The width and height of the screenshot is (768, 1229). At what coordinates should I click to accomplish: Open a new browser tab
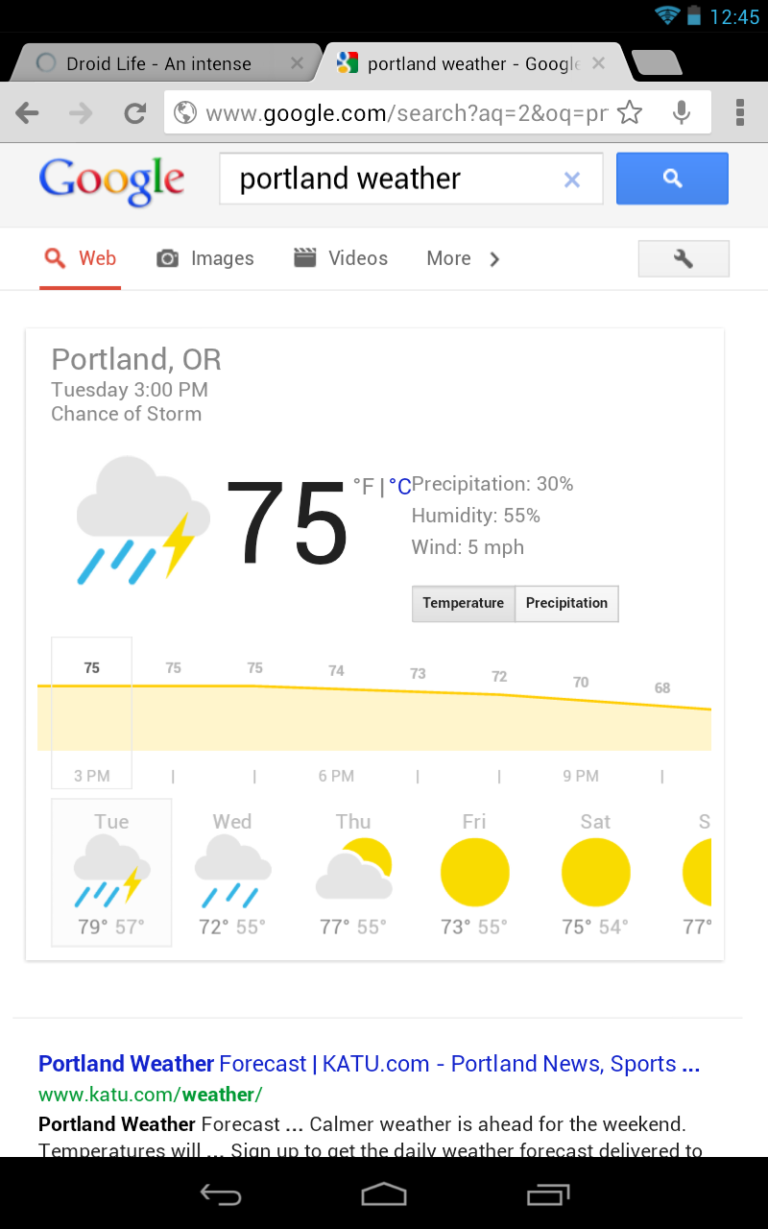click(x=658, y=64)
